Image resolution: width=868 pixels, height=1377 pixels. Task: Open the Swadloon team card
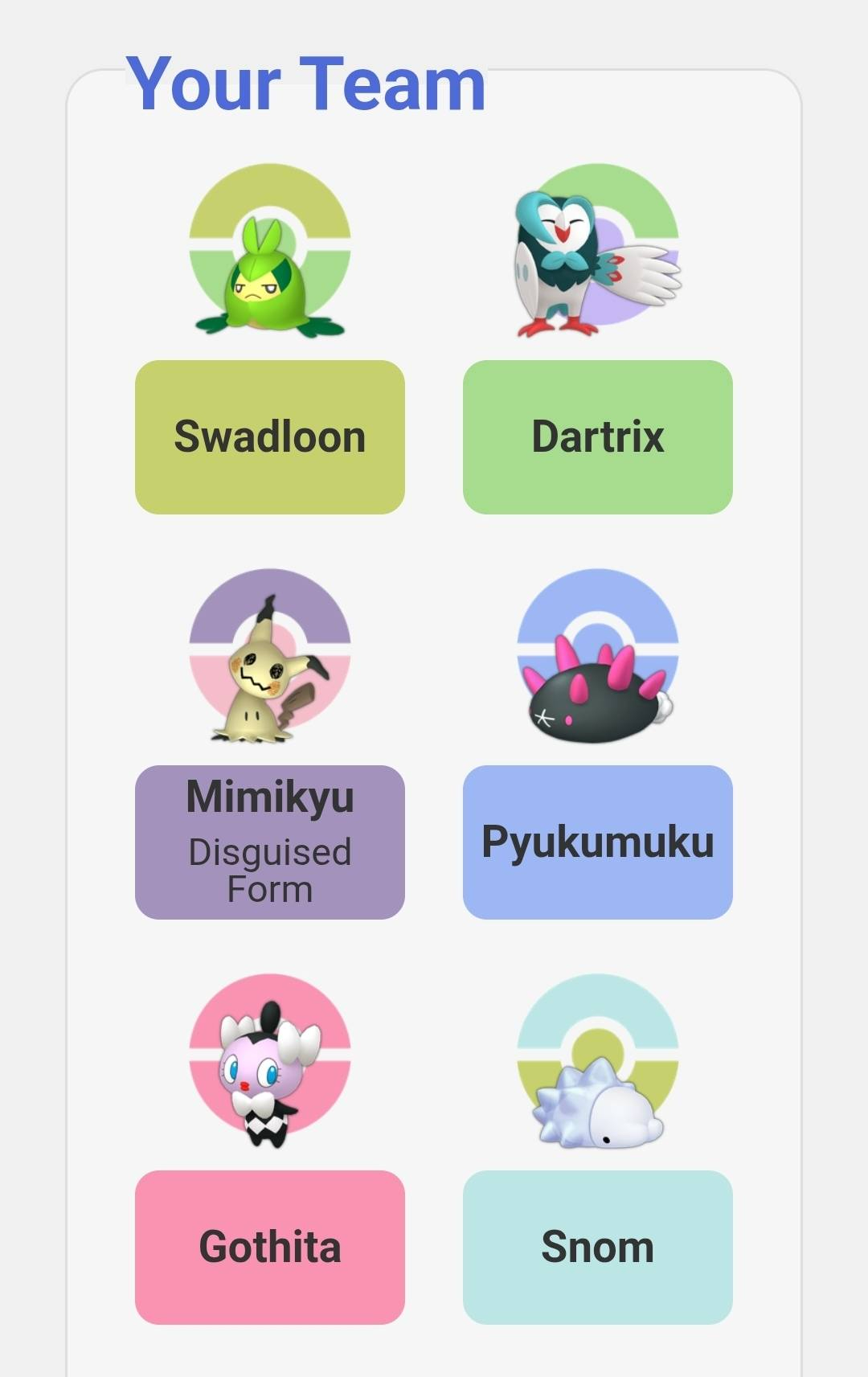coord(269,436)
